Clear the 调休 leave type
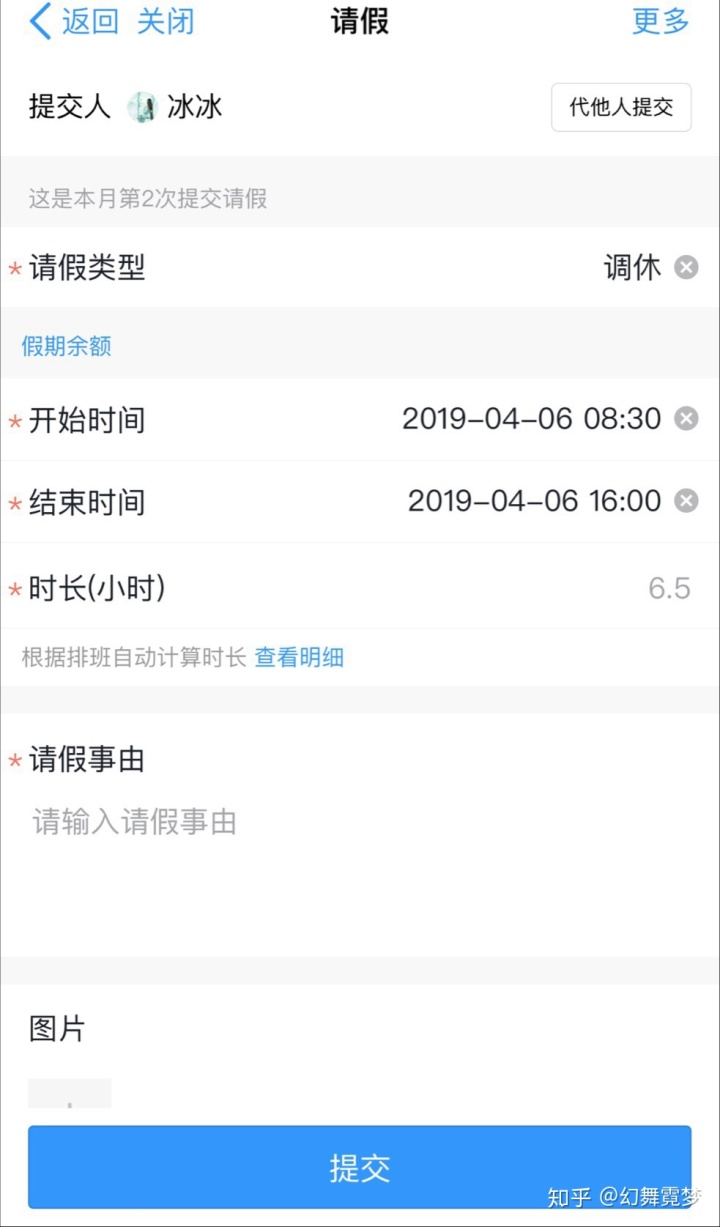720x1227 pixels. coord(686,268)
